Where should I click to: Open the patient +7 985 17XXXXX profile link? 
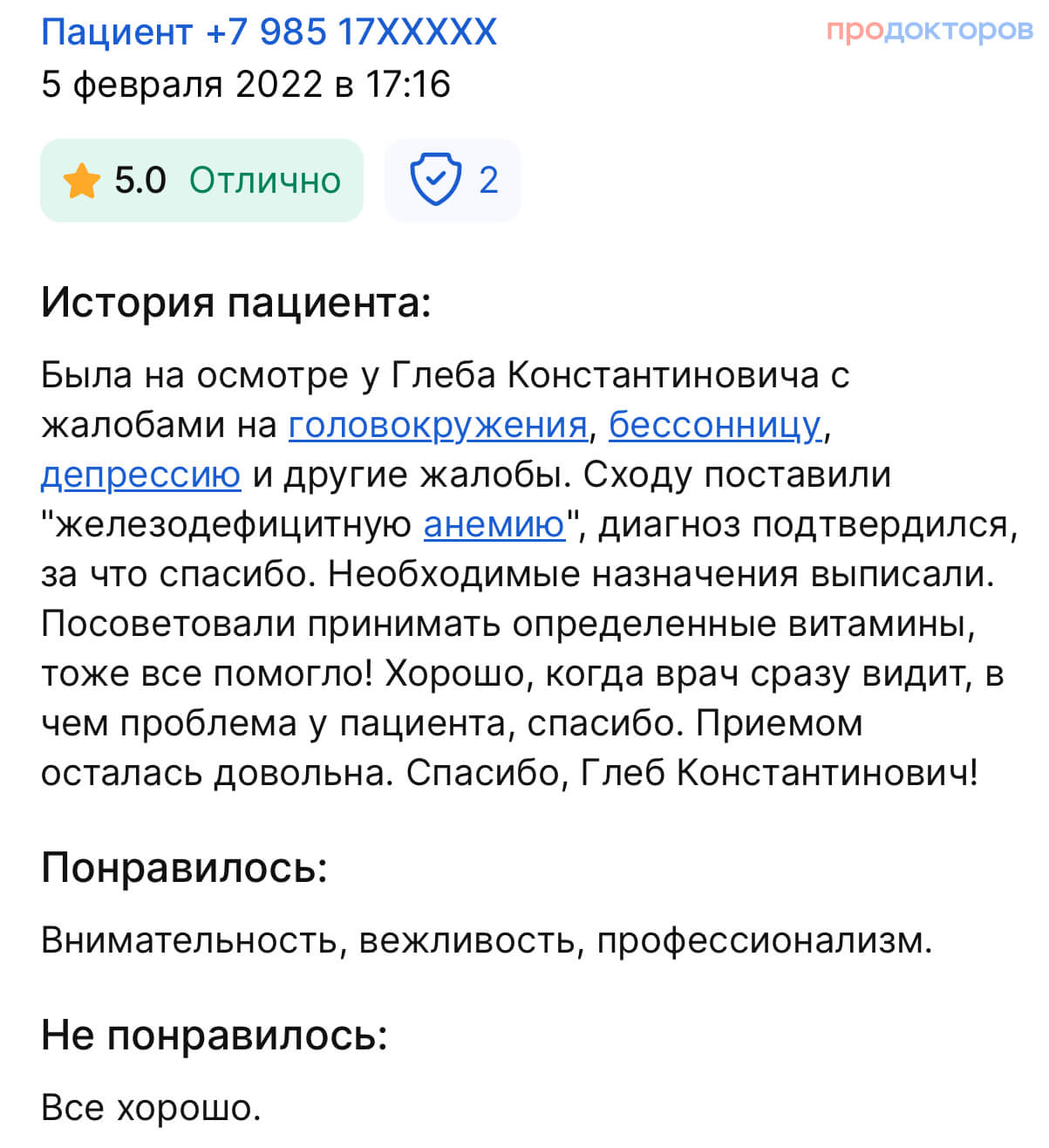point(269,32)
